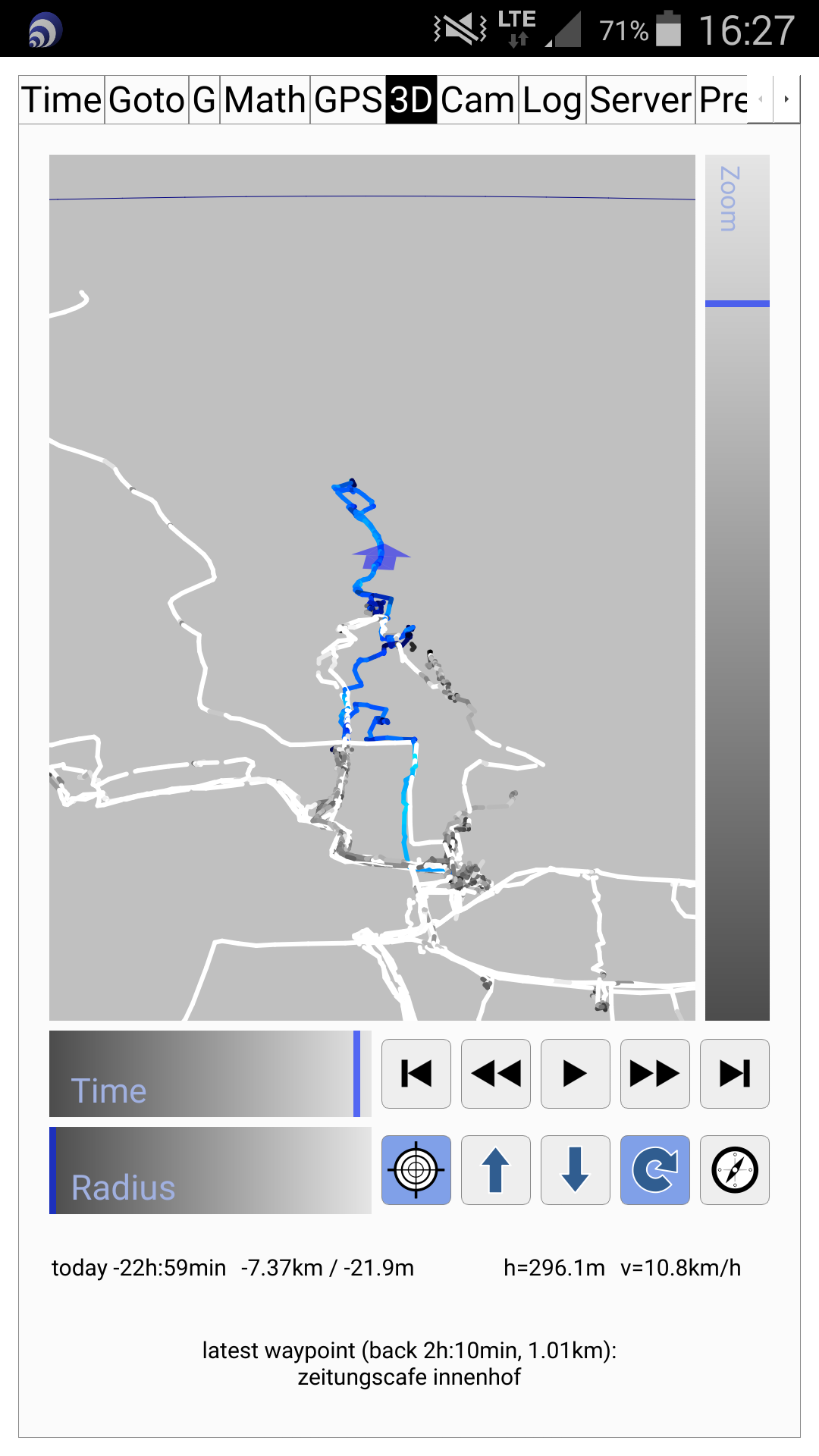The height and width of the screenshot is (1456, 819).
Task: Select the G tab
Action: coord(204,99)
